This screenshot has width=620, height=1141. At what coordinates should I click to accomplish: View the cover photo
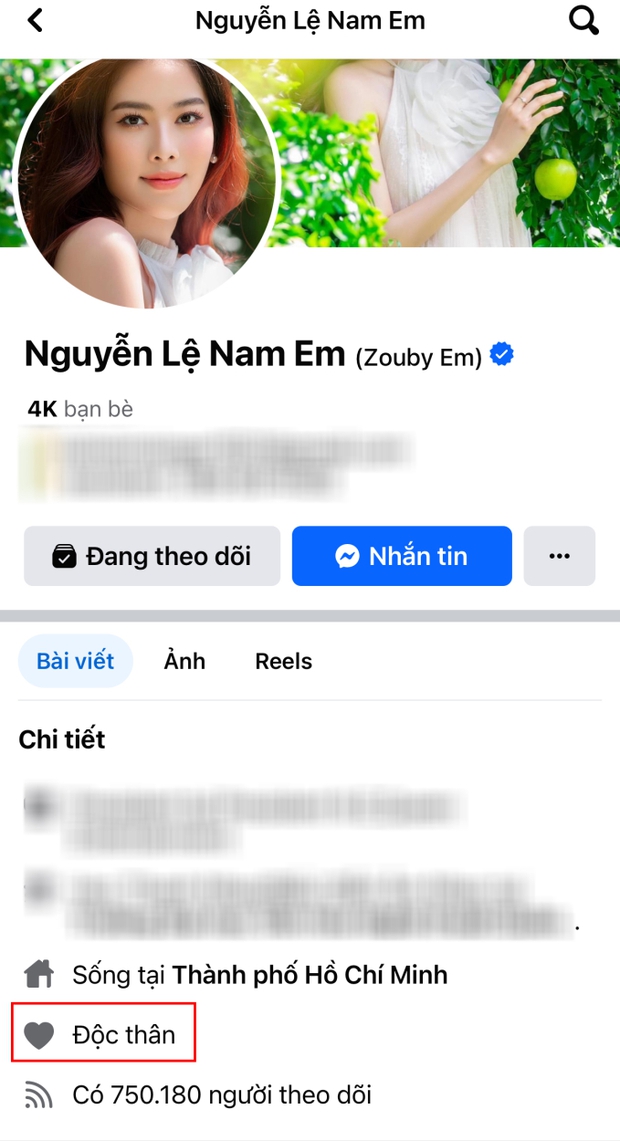click(x=450, y=150)
